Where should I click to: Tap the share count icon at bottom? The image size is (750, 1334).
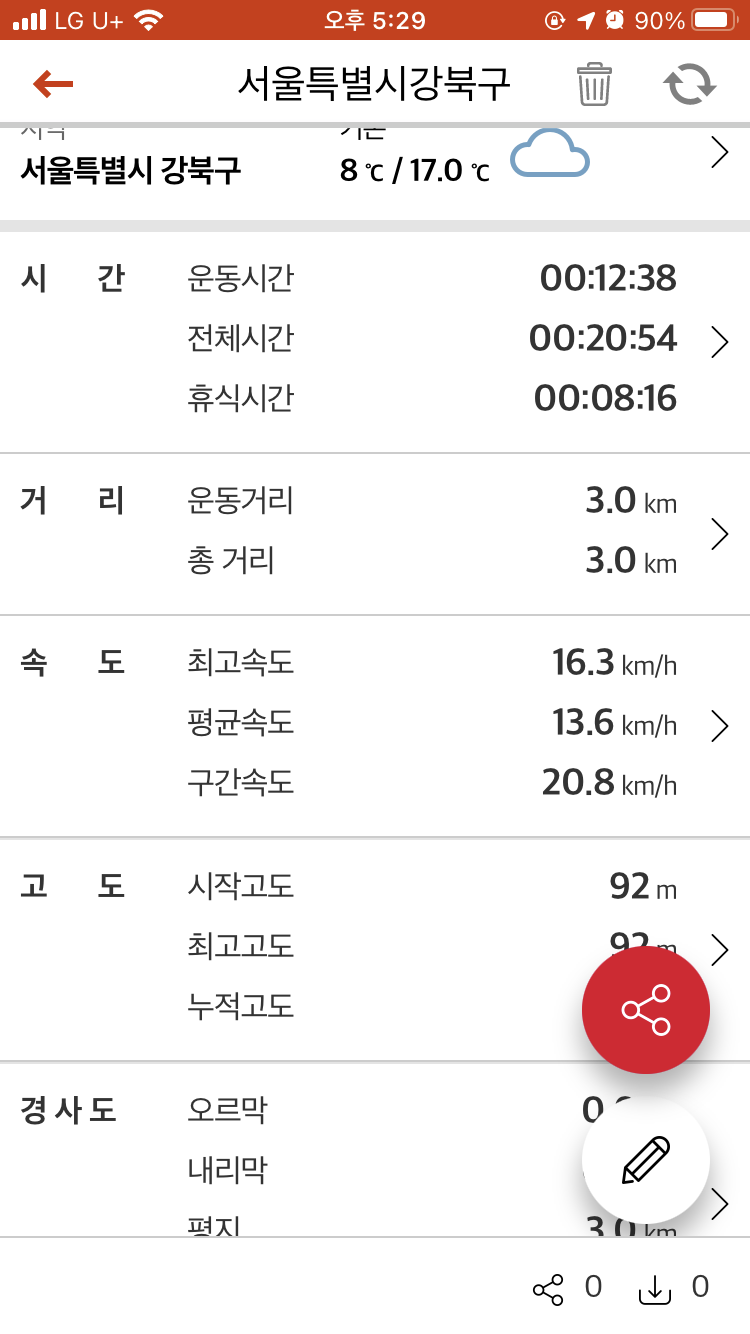tap(548, 1288)
